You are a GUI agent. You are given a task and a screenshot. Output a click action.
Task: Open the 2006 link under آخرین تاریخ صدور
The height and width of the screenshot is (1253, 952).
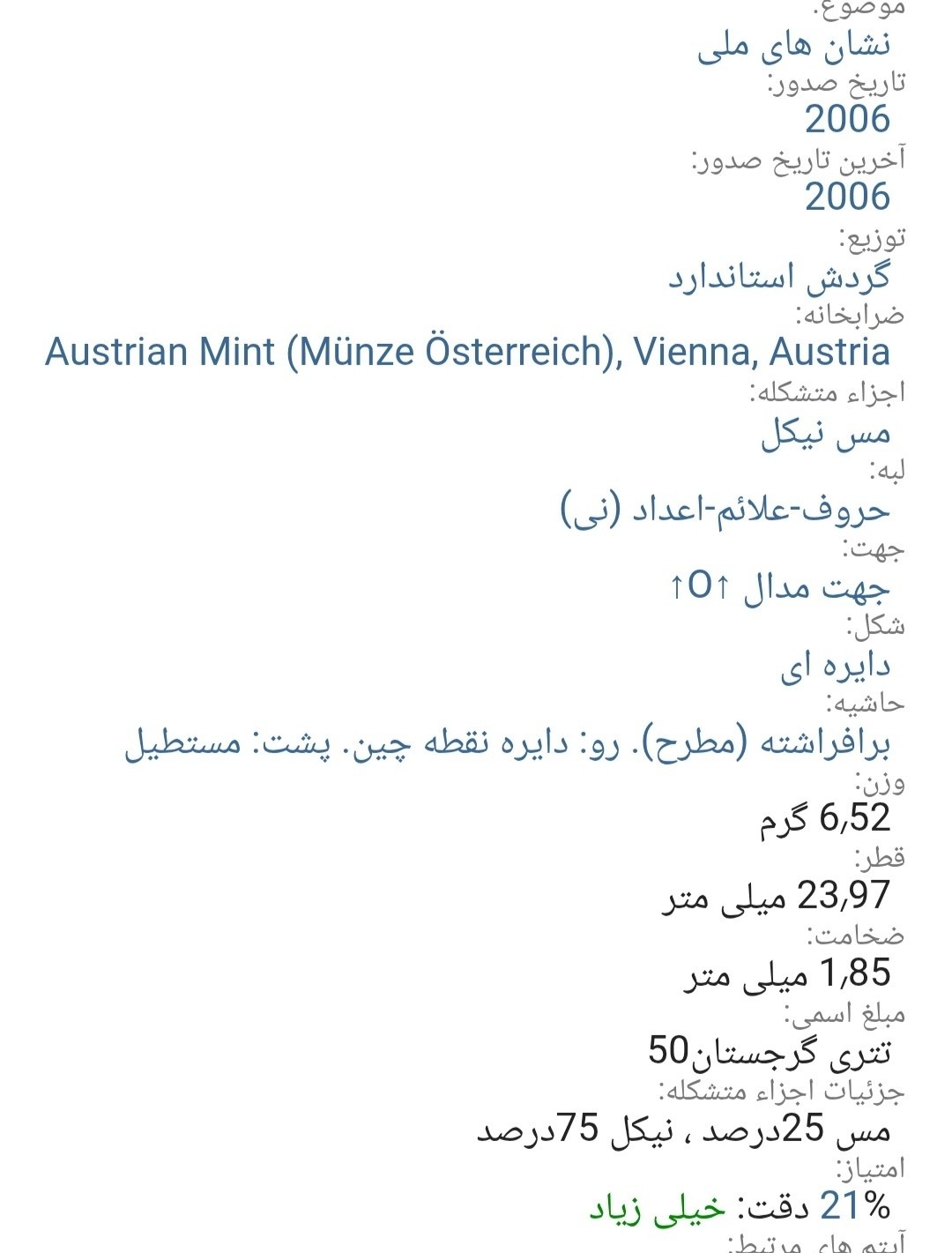(x=847, y=197)
